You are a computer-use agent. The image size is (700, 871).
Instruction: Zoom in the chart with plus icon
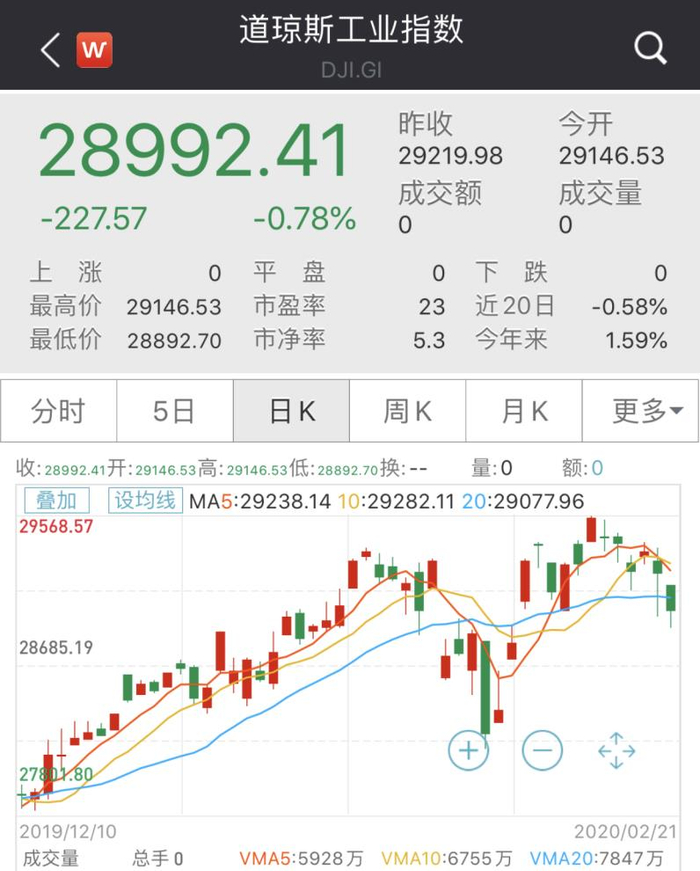468,750
